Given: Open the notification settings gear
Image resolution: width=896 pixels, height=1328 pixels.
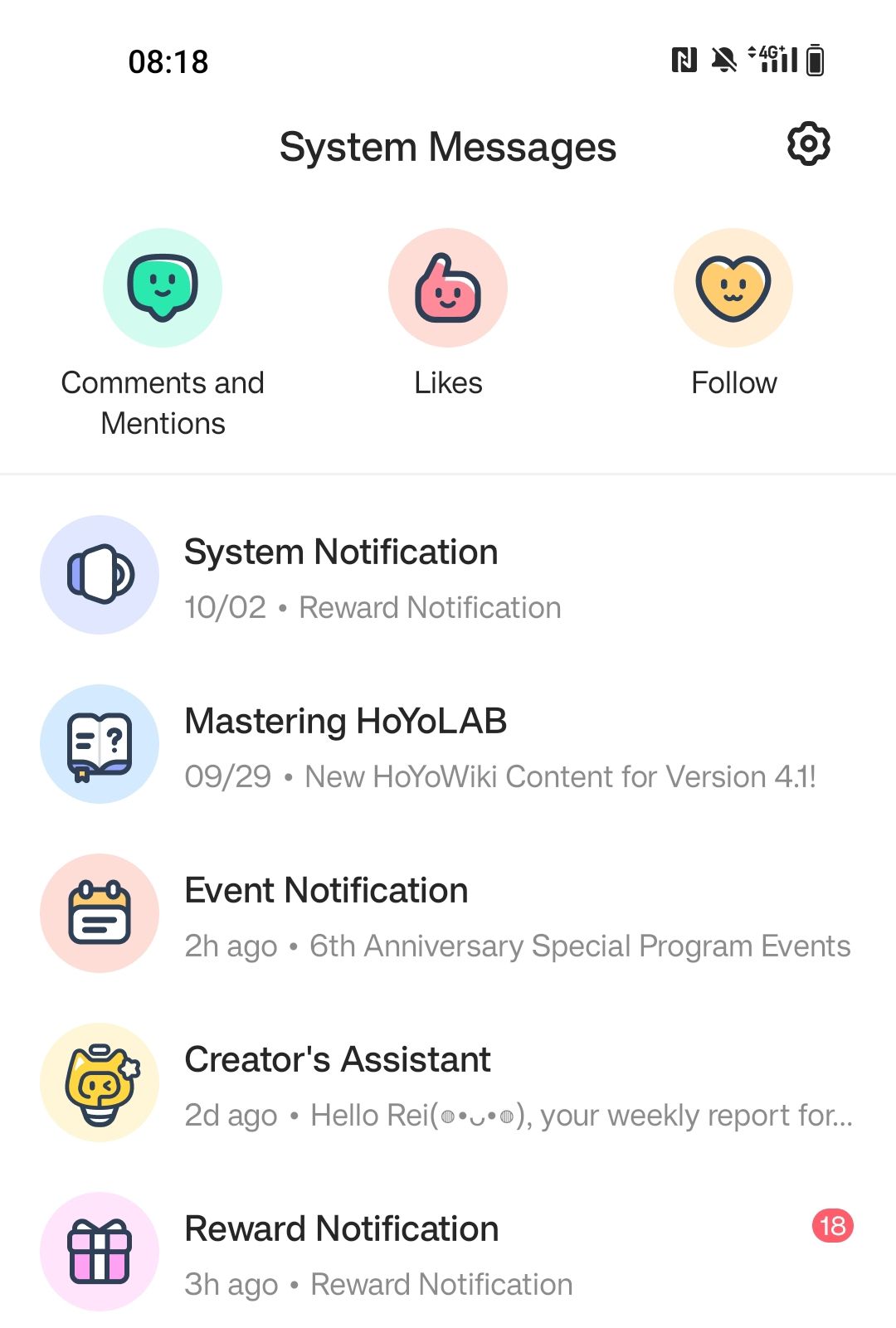Looking at the screenshot, I should pos(808,143).
